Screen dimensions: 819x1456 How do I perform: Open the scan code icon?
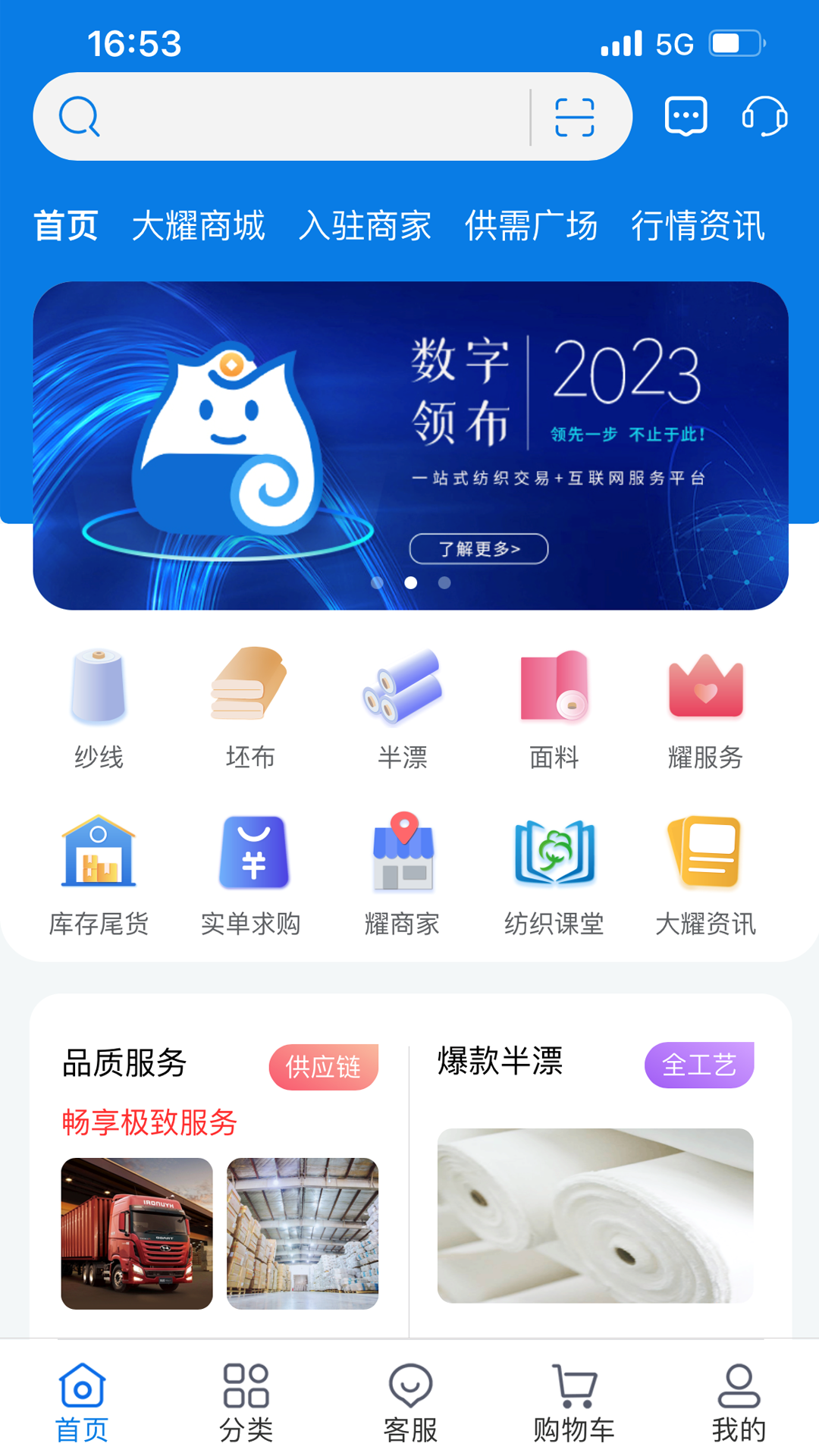[574, 117]
